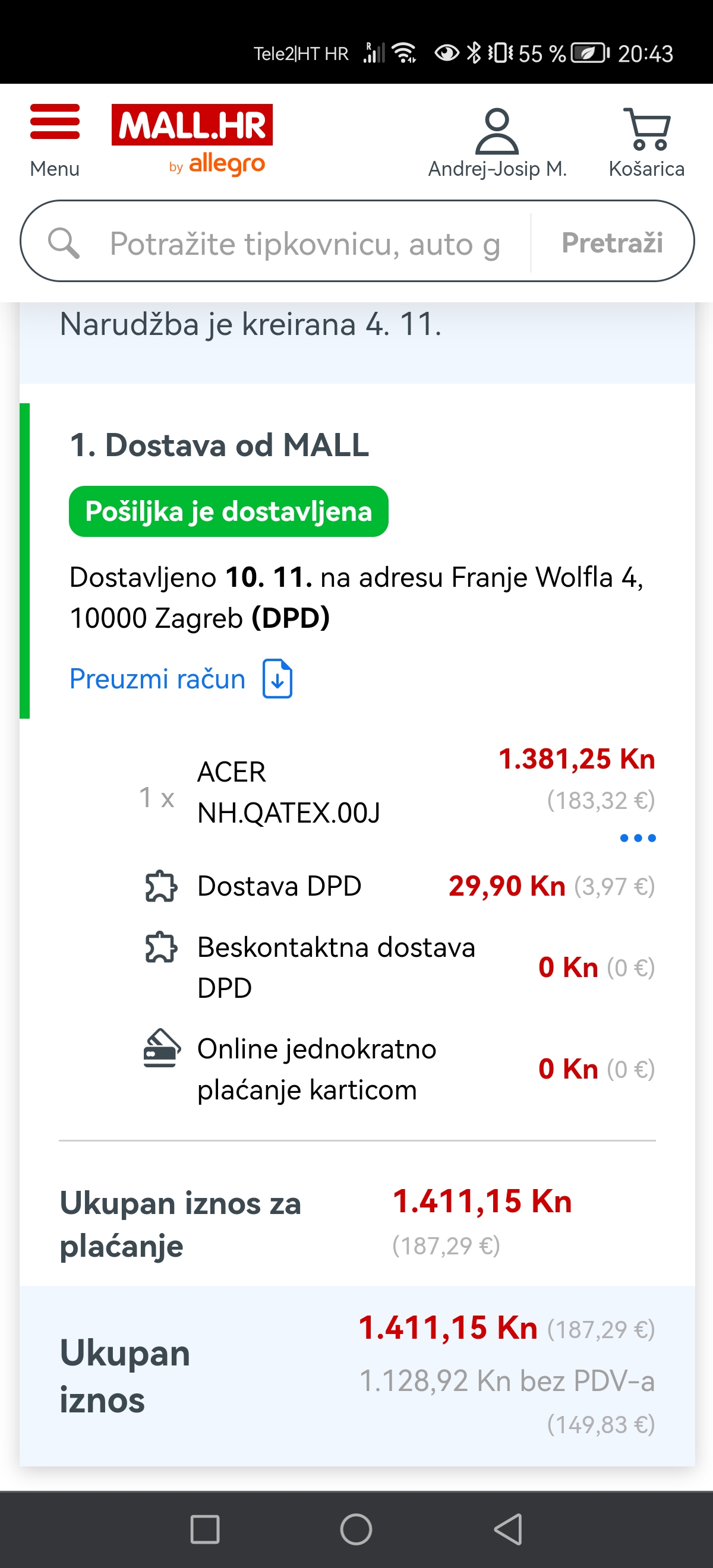Screen dimensions: 713x1568
Task: Open the ACER NH.QATEX.00J product
Action: (x=289, y=792)
